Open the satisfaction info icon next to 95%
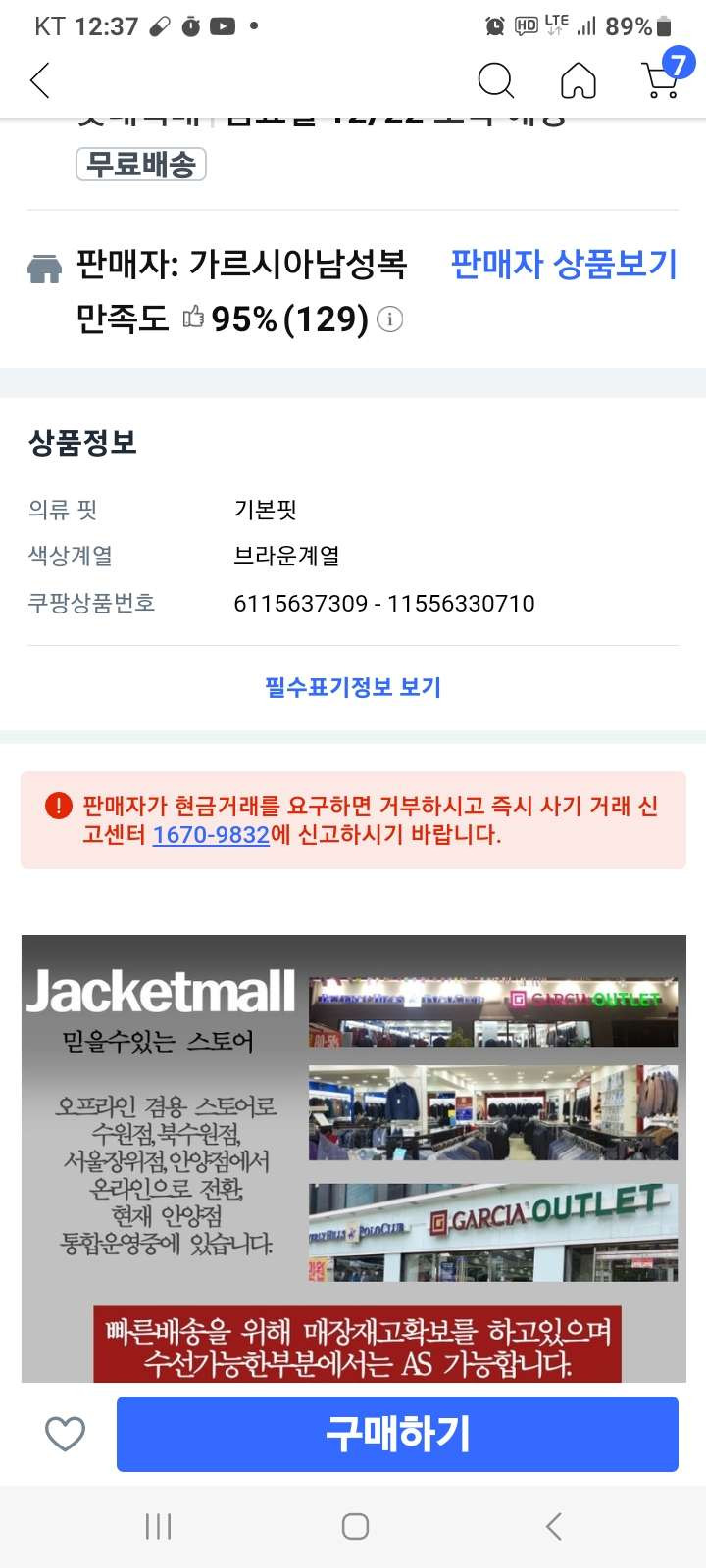This screenshot has width=706, height=1568. click(390, 319)
